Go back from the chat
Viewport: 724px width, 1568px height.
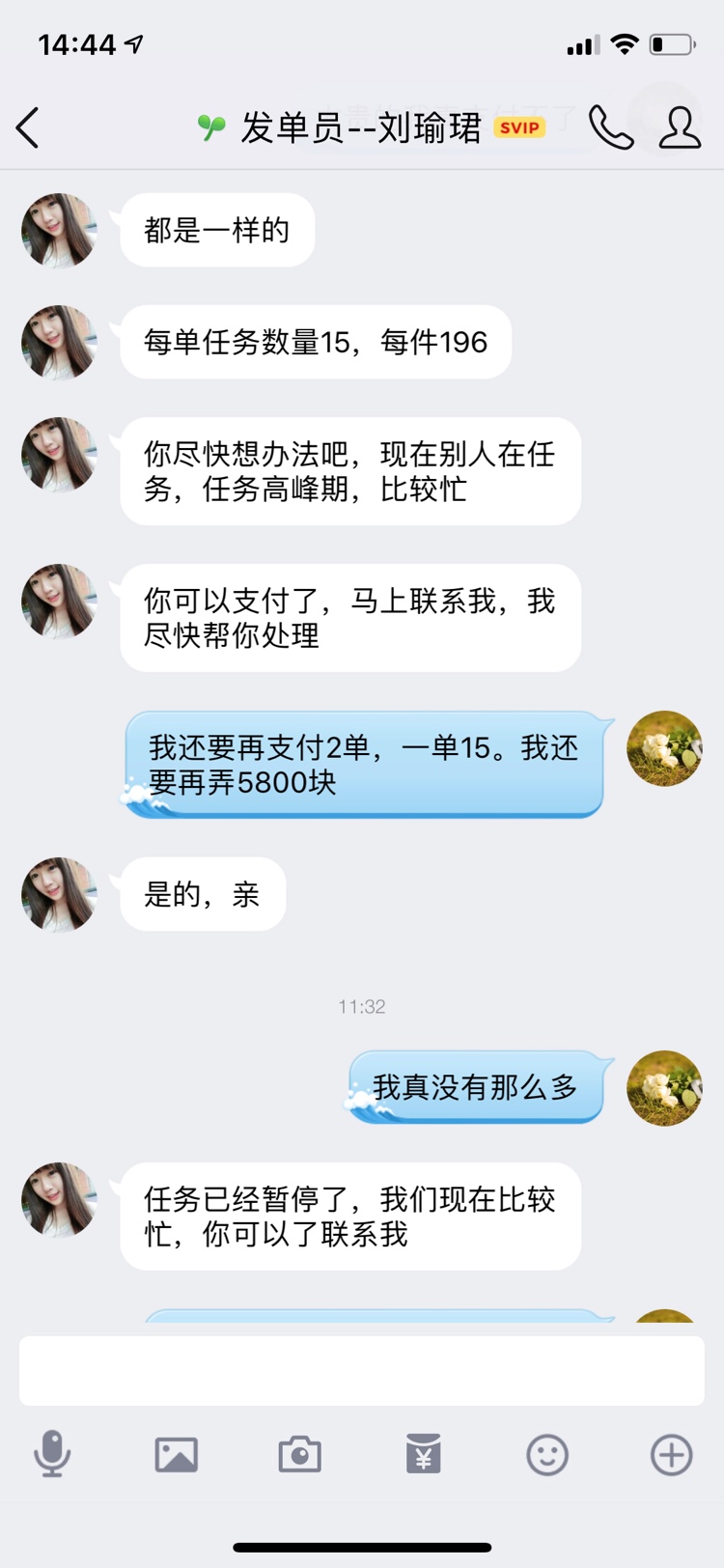coord(28,127)
